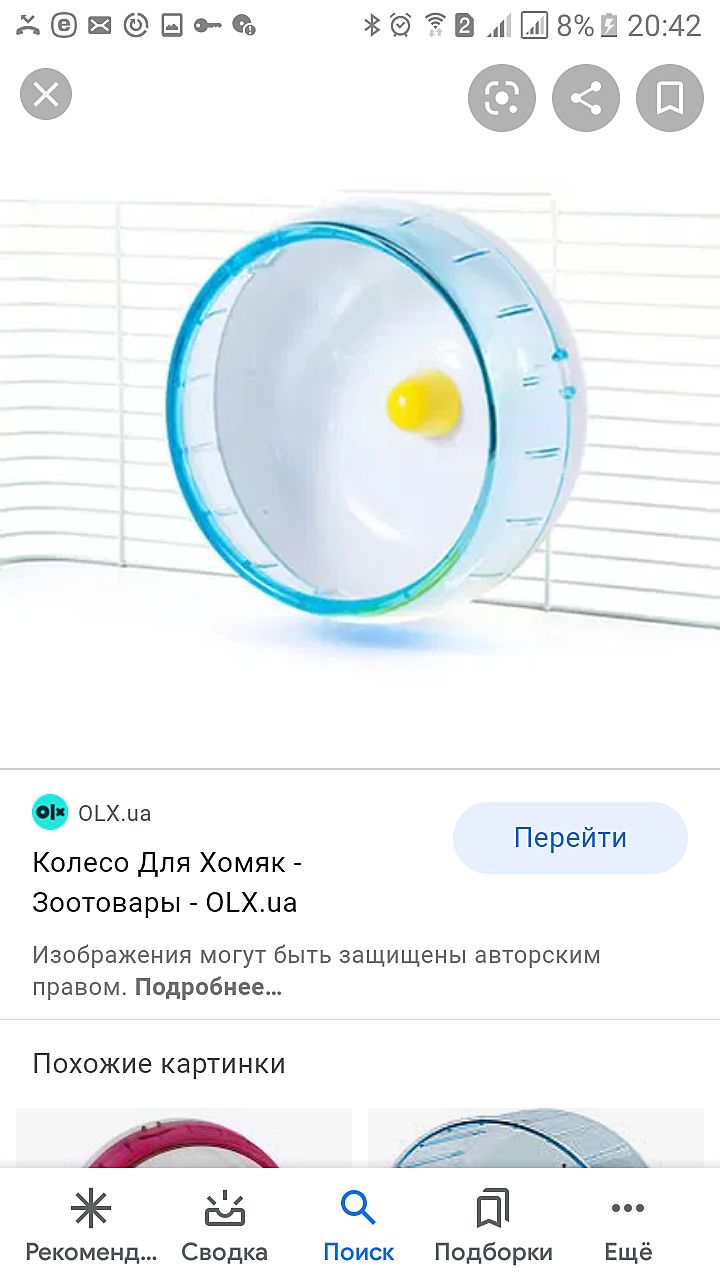Share this hamster wheel image
This screenshot has height=1280, width=720.
pyautogui.click(x=586, y=98)
